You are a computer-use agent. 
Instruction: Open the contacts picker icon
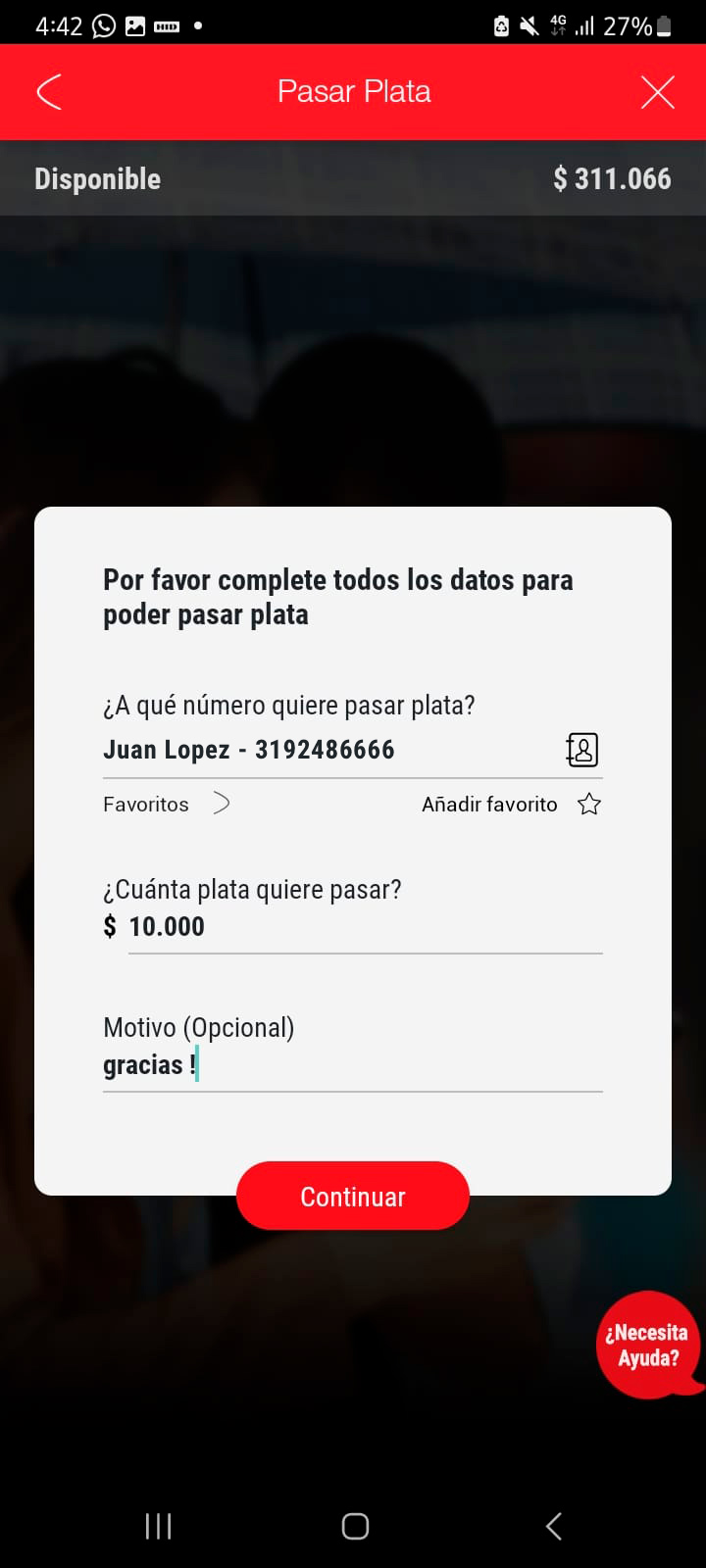pyautogui.click(x=581, y=750)
